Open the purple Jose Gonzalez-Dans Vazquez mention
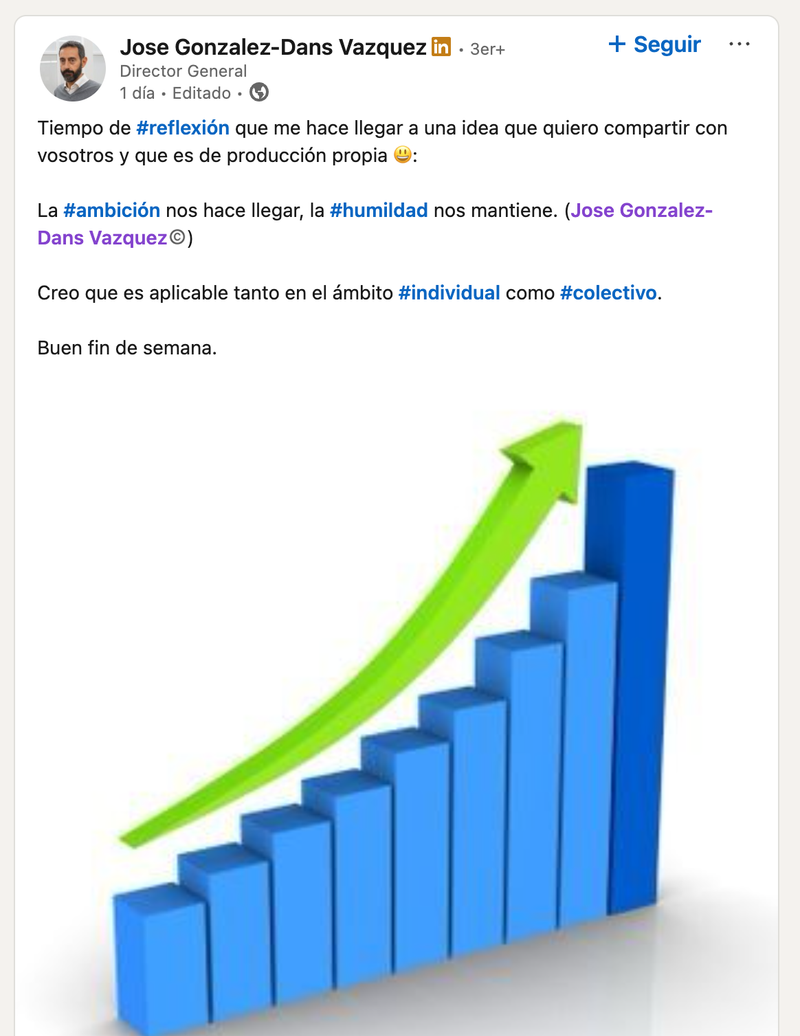Screen dimensions: 800x1036 (x=640, y=210)
